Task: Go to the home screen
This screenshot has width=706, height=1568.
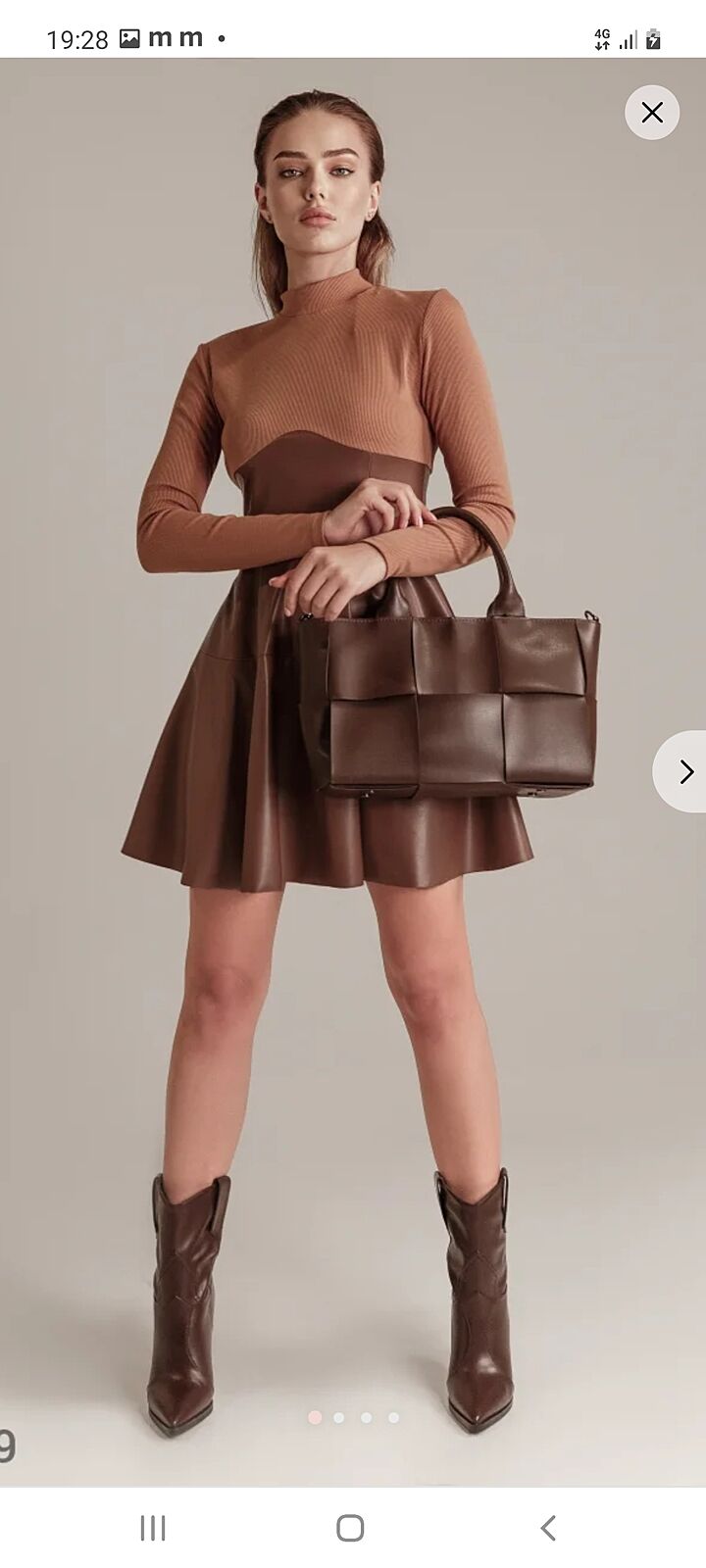Action: coord(350,1527)
